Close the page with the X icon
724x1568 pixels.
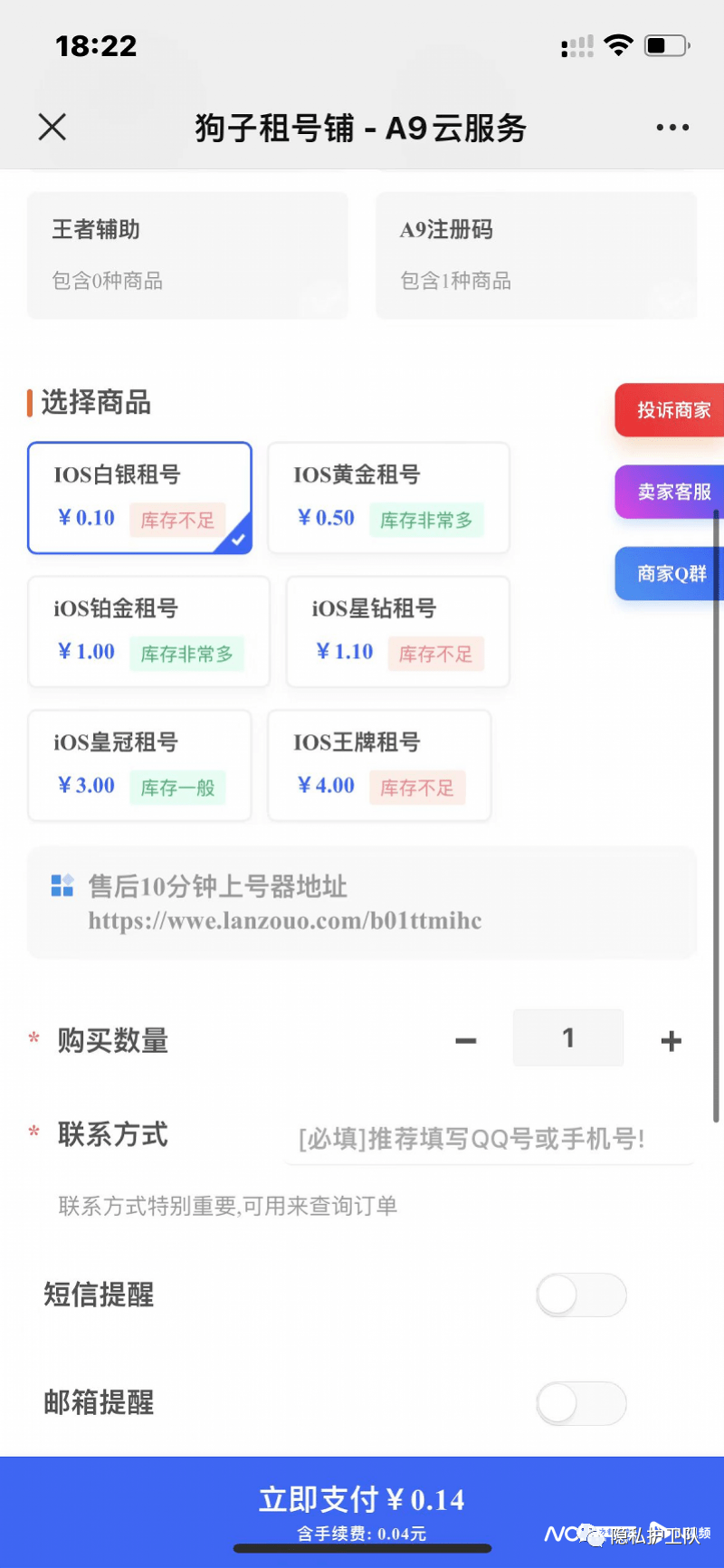52,128
